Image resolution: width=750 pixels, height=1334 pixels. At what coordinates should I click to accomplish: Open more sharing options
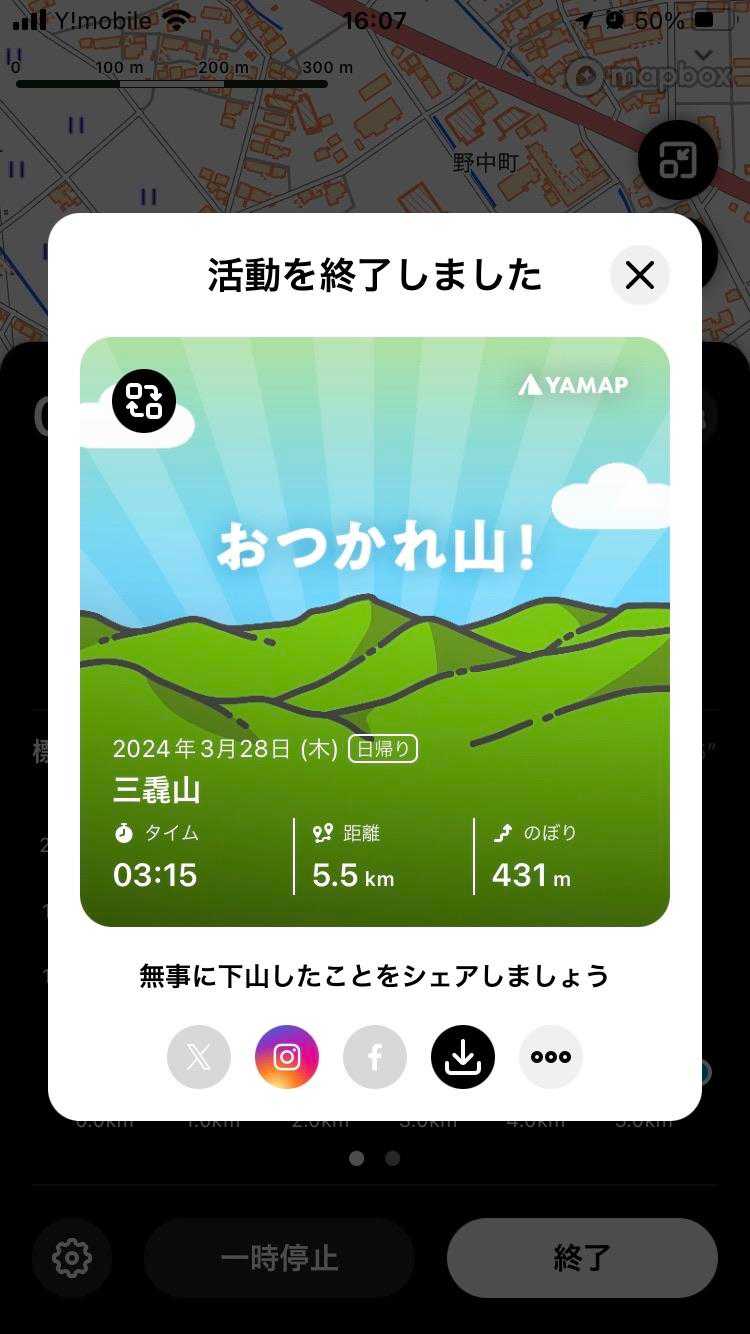(x=551, y=1057)
